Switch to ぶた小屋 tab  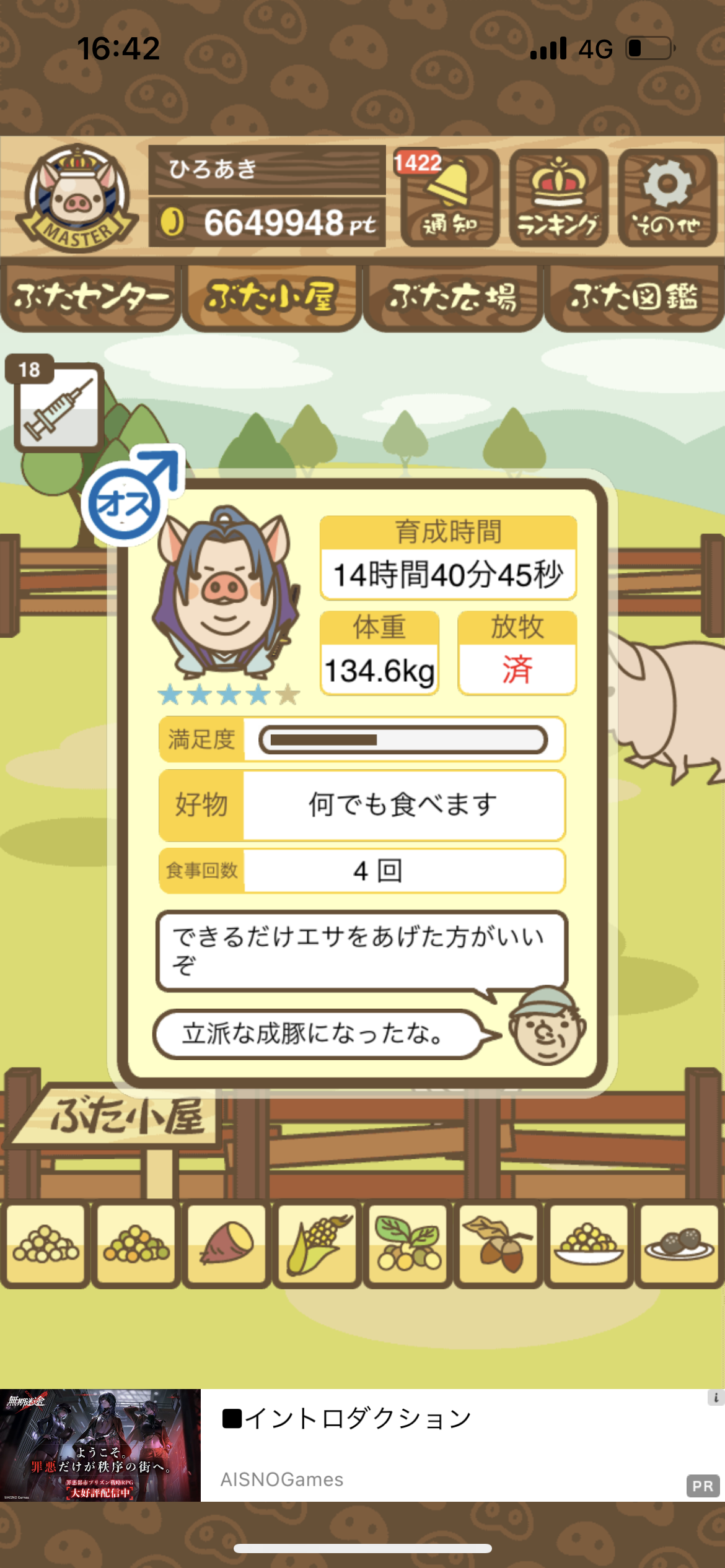pyautogui.click(x=272, y=298)
